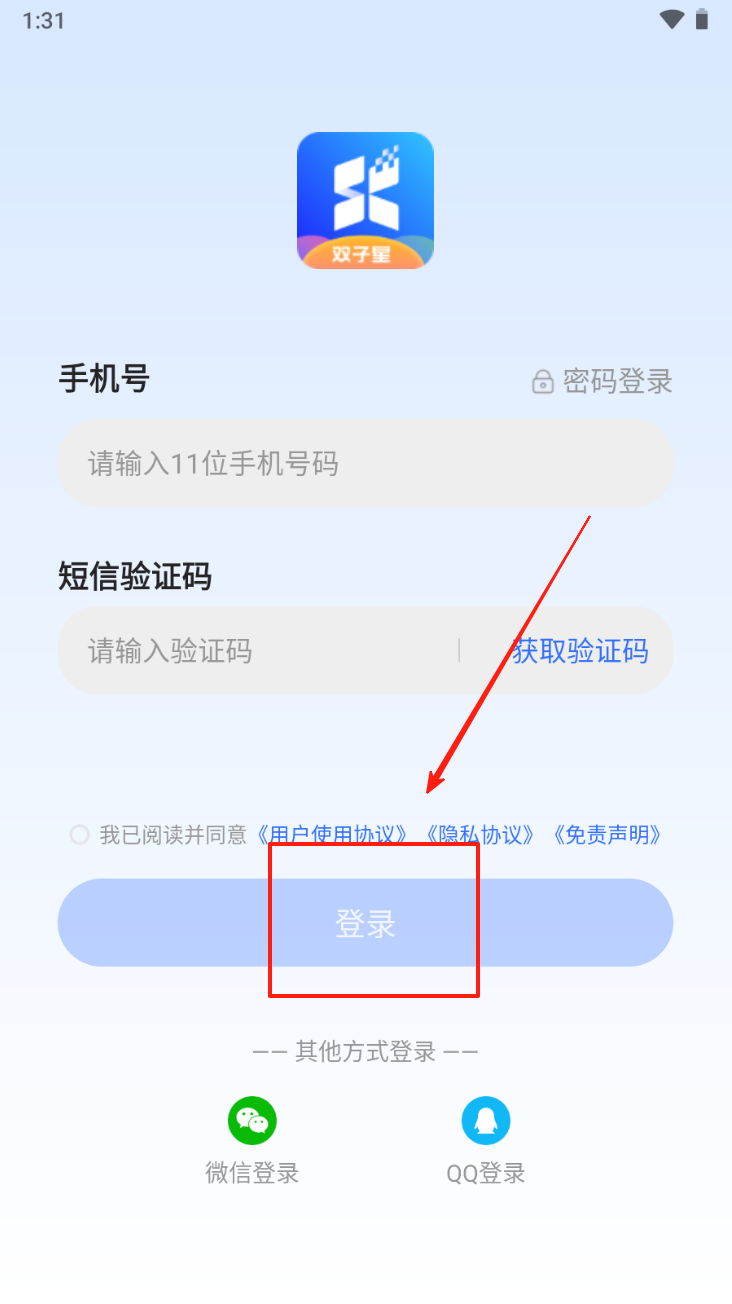This screenshot has height=1304, width=732.
Task: Log in with QQ登录
Action: 486,1122
